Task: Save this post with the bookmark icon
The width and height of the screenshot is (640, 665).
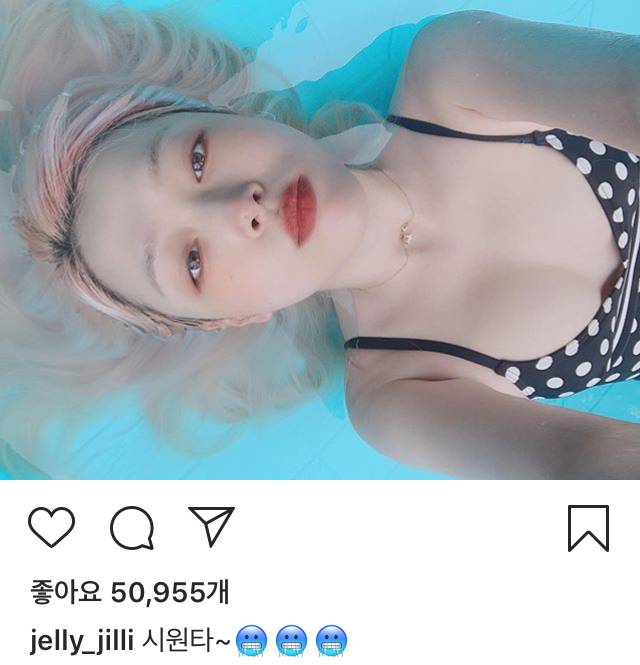Action: coord(588,527)
